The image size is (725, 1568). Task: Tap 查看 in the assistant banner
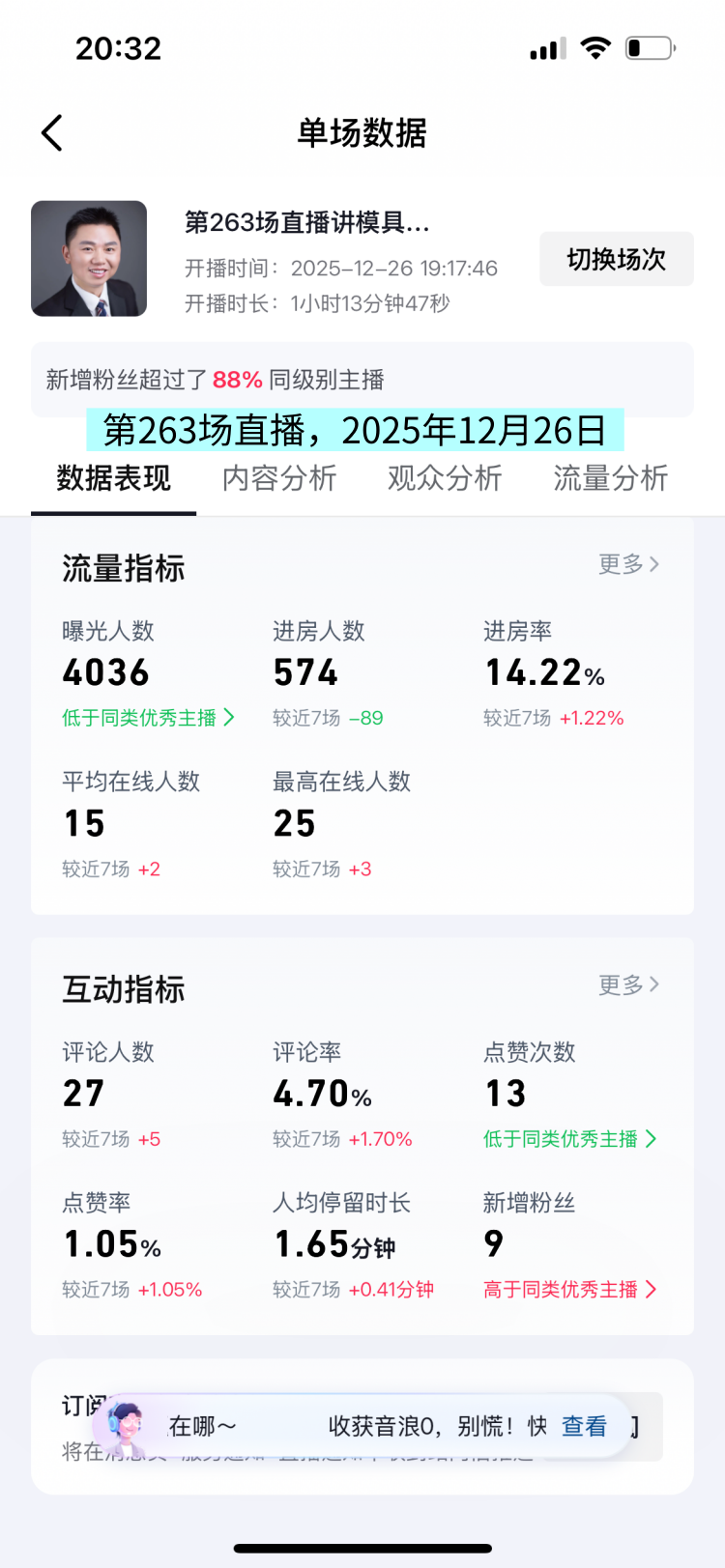pos(584,1427)
